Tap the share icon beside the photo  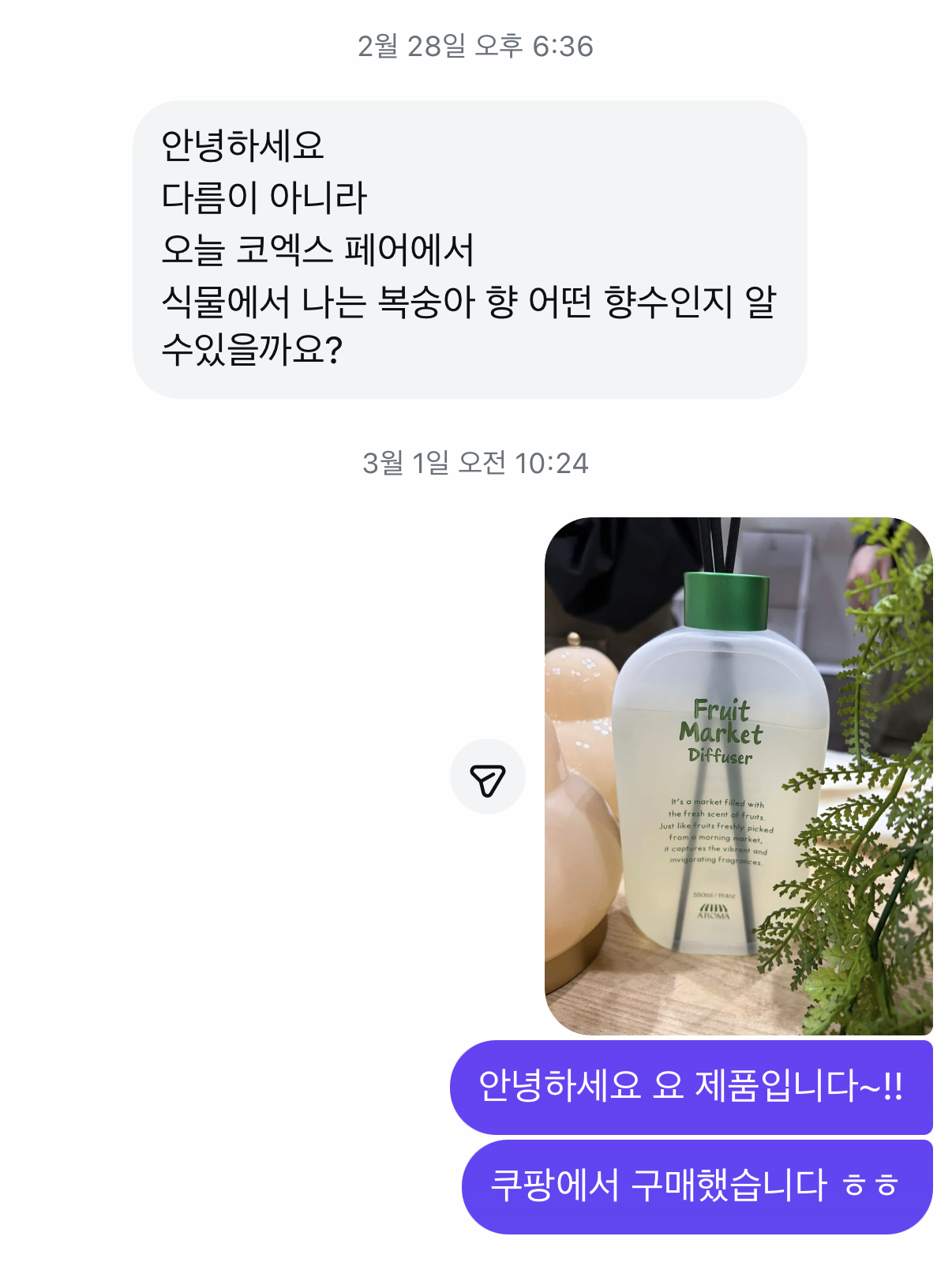point(487,776)
